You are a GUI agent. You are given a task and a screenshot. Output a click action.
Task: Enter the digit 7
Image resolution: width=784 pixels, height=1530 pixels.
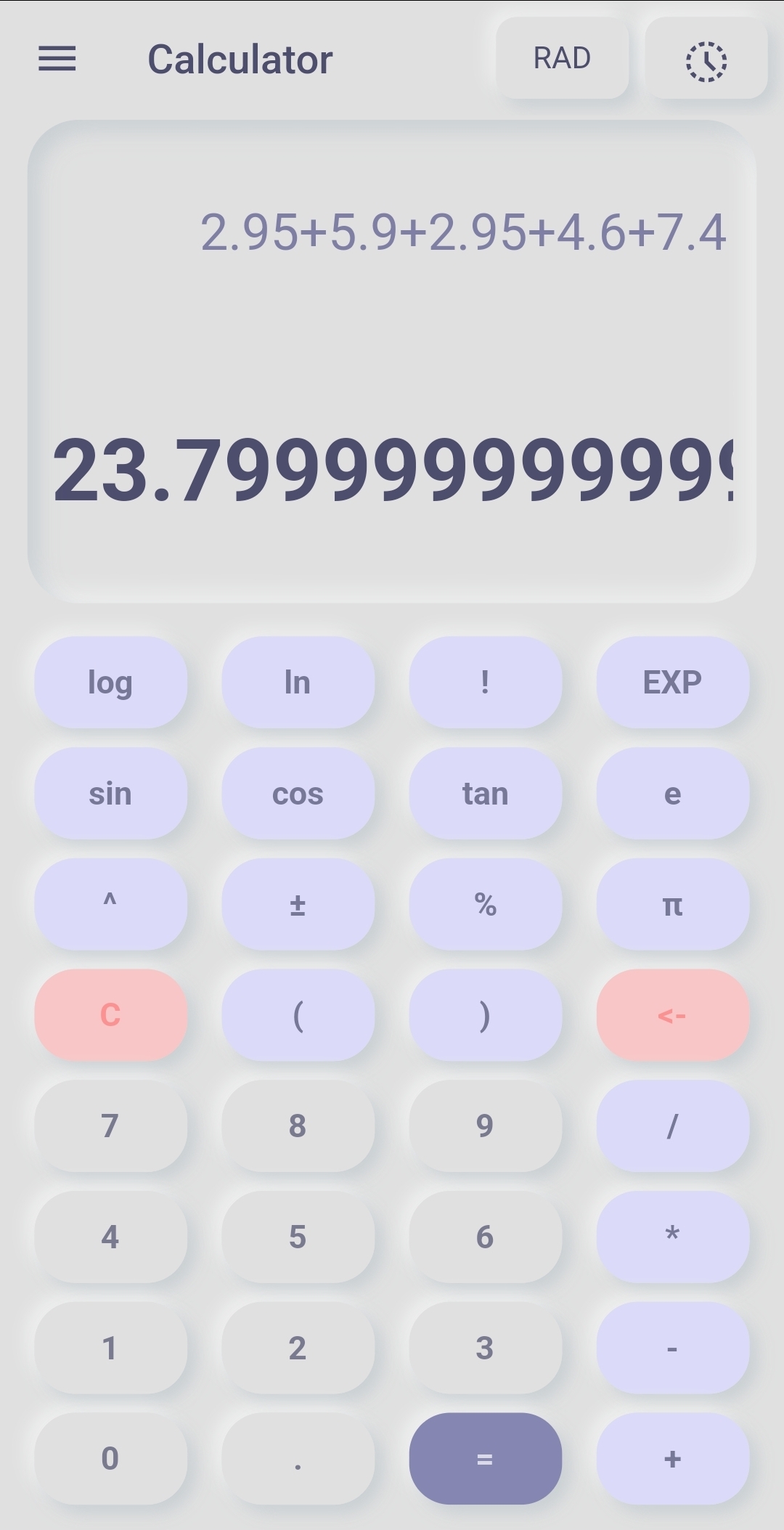pos(110,1126)
